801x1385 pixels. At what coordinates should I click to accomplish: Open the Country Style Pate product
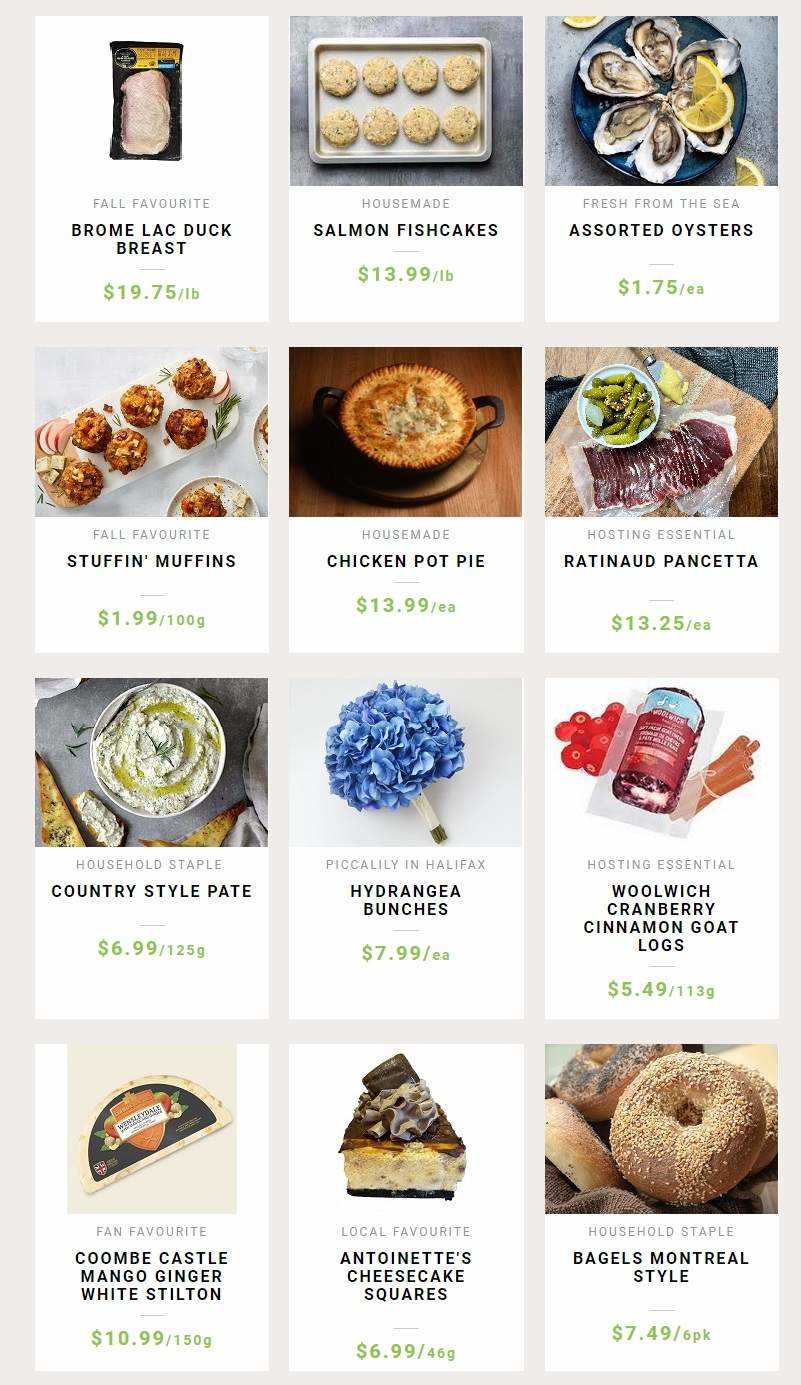point(151,891)
